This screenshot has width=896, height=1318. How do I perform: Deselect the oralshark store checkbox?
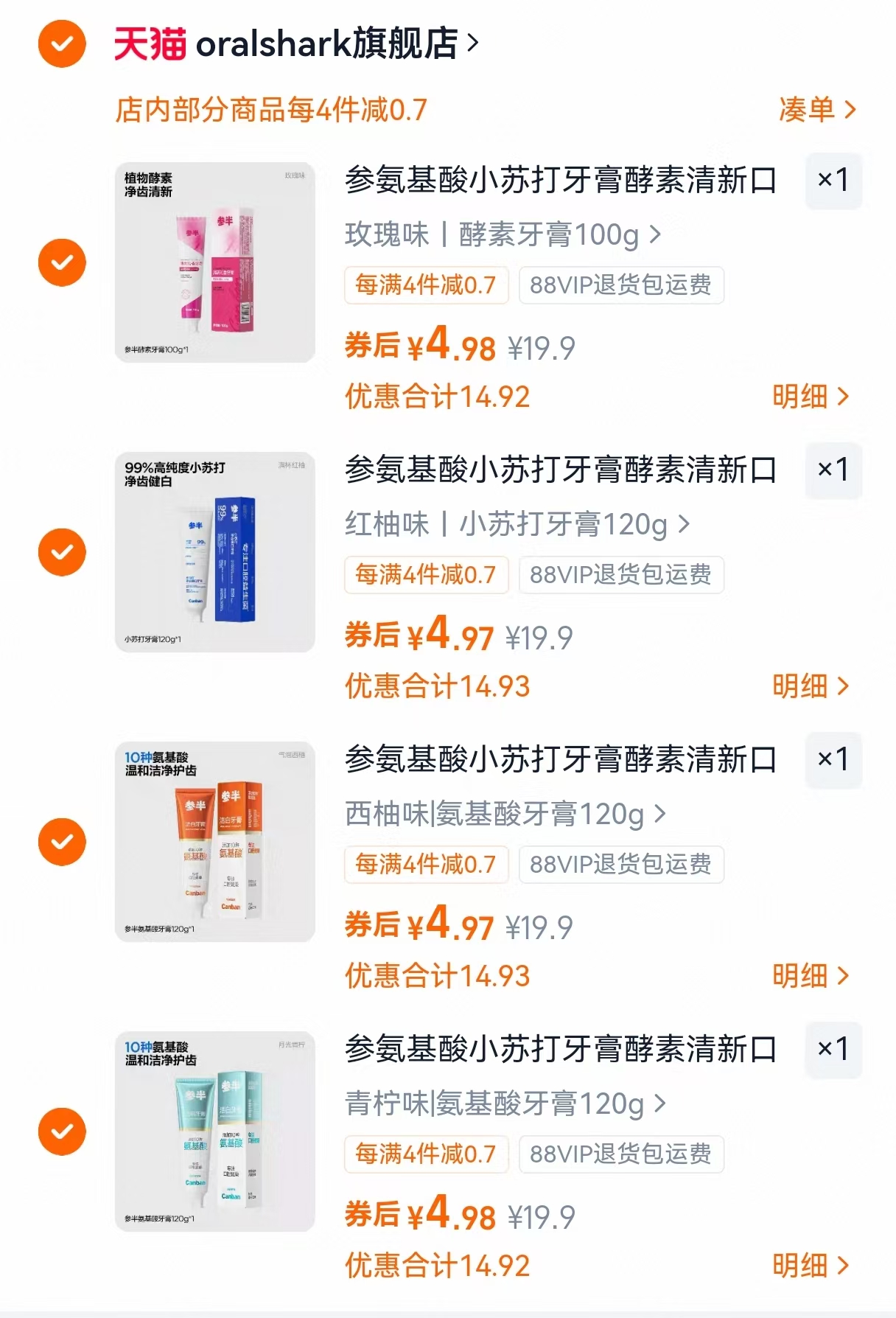62,43
